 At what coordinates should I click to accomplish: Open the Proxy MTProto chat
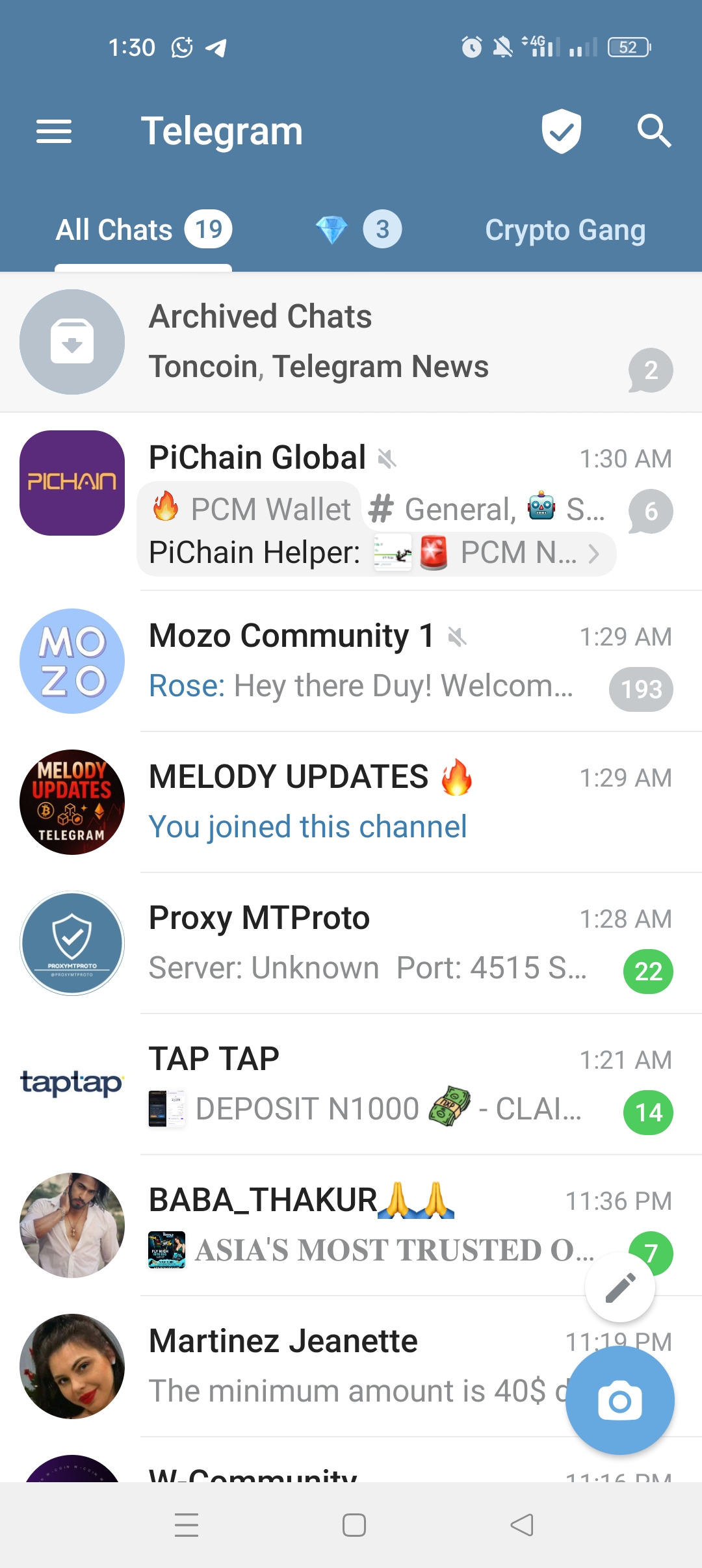[x=351, y=943]
